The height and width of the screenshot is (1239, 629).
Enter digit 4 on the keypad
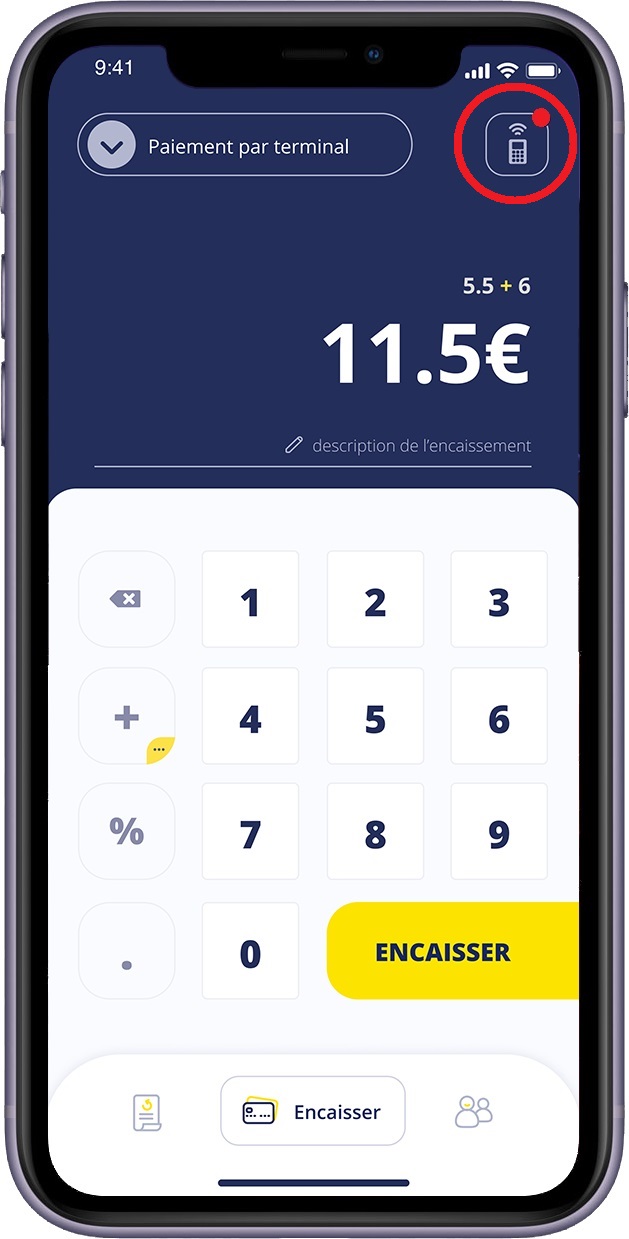click(x=250, y=717)
